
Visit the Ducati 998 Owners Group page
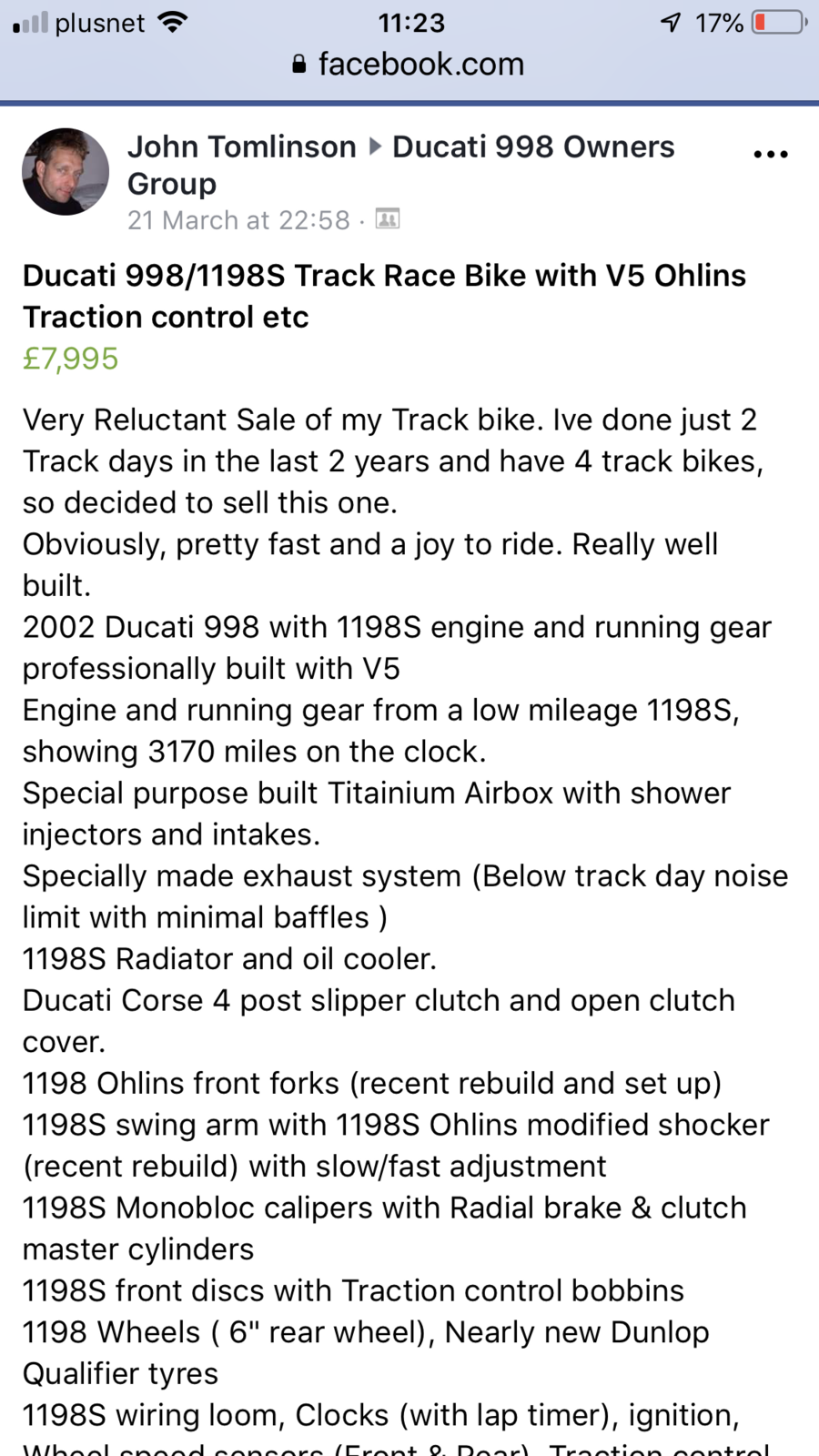coord(532,147)
